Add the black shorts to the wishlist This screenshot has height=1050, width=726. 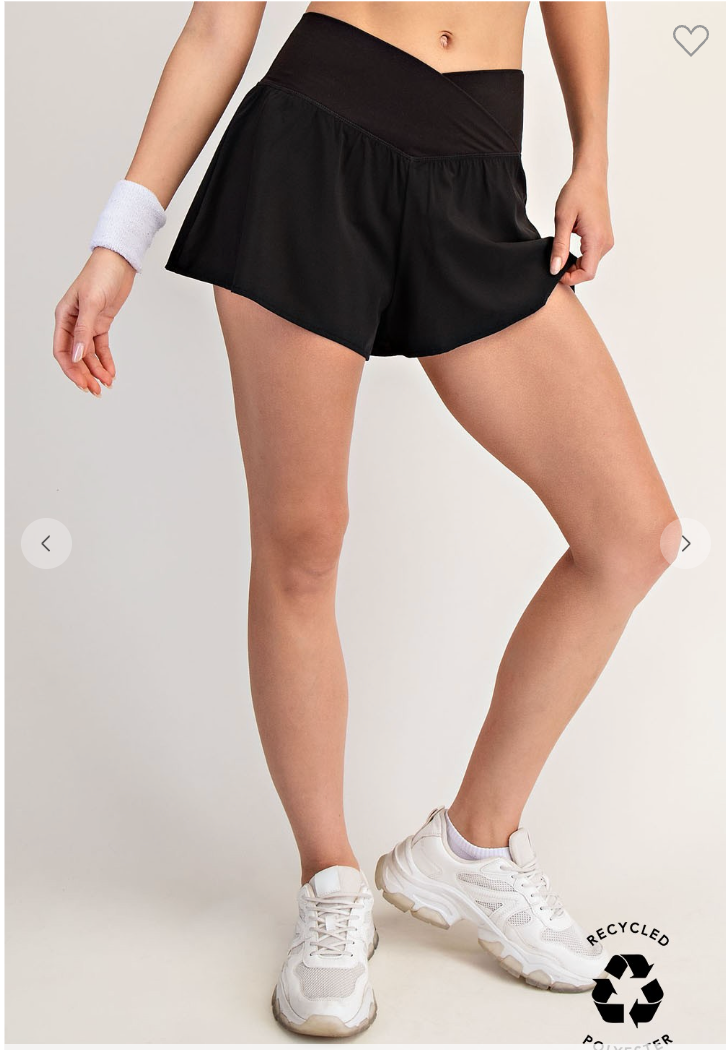[x=690, y=40]
